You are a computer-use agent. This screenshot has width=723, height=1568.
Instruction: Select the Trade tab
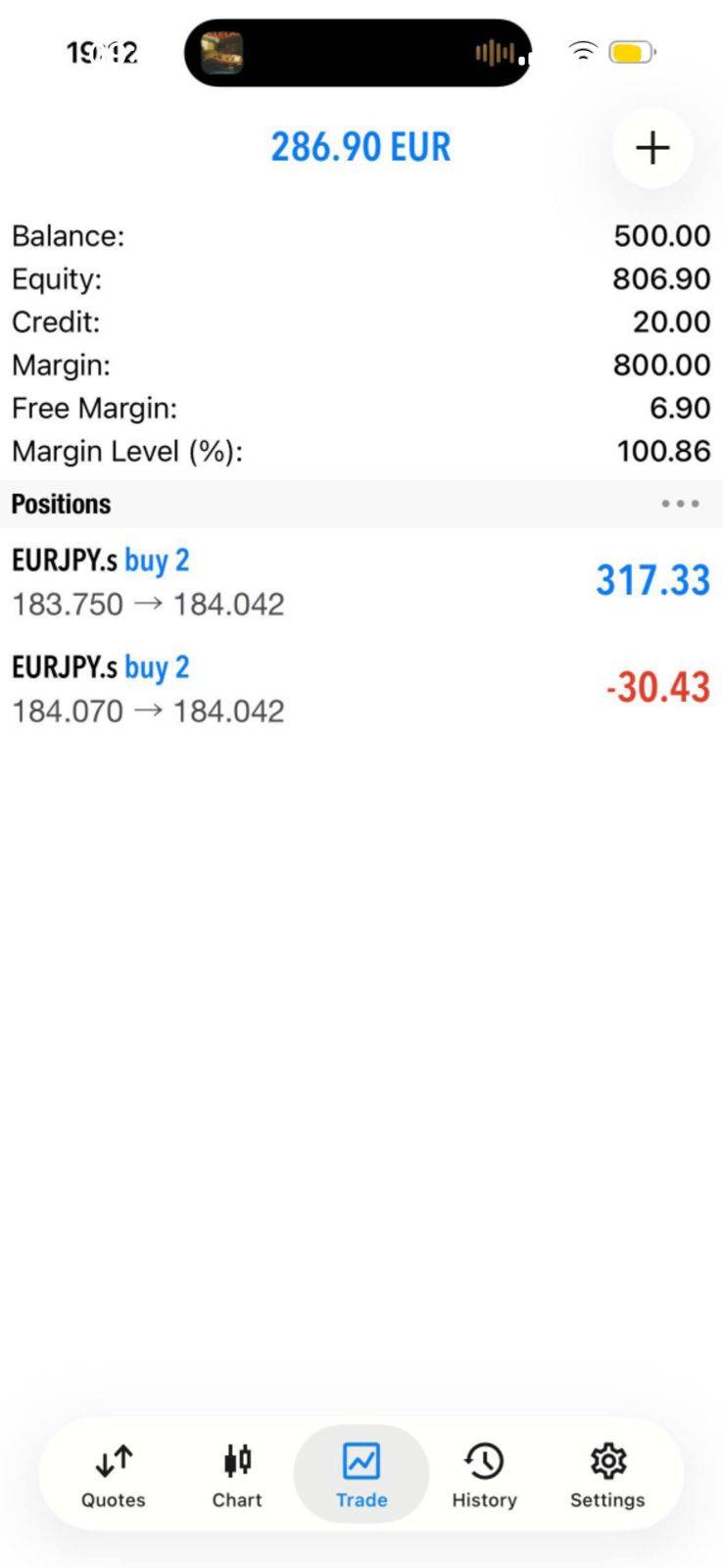click(x=361, y=1475)
